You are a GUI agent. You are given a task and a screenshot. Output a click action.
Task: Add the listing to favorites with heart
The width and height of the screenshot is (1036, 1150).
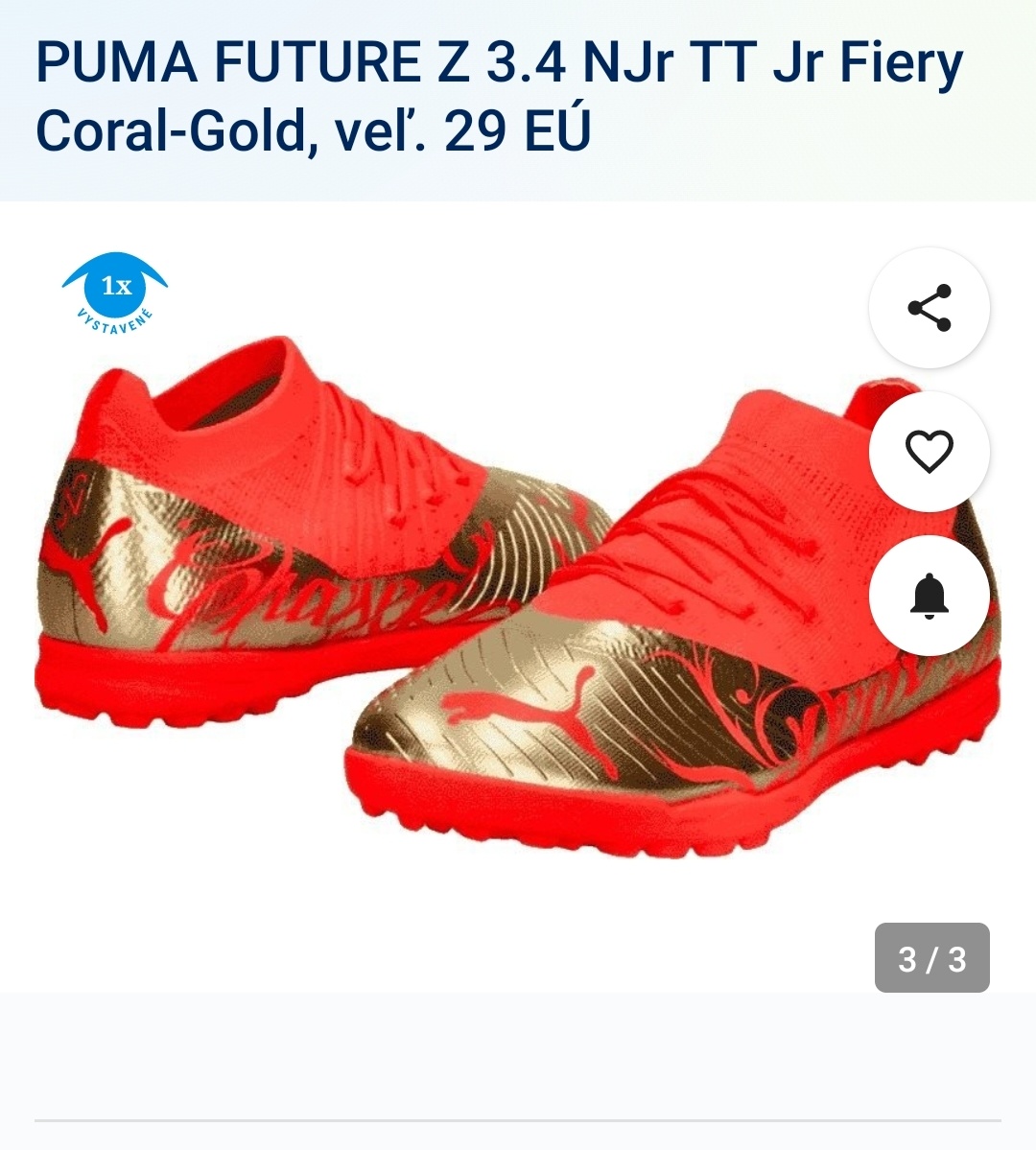[929, 452]
